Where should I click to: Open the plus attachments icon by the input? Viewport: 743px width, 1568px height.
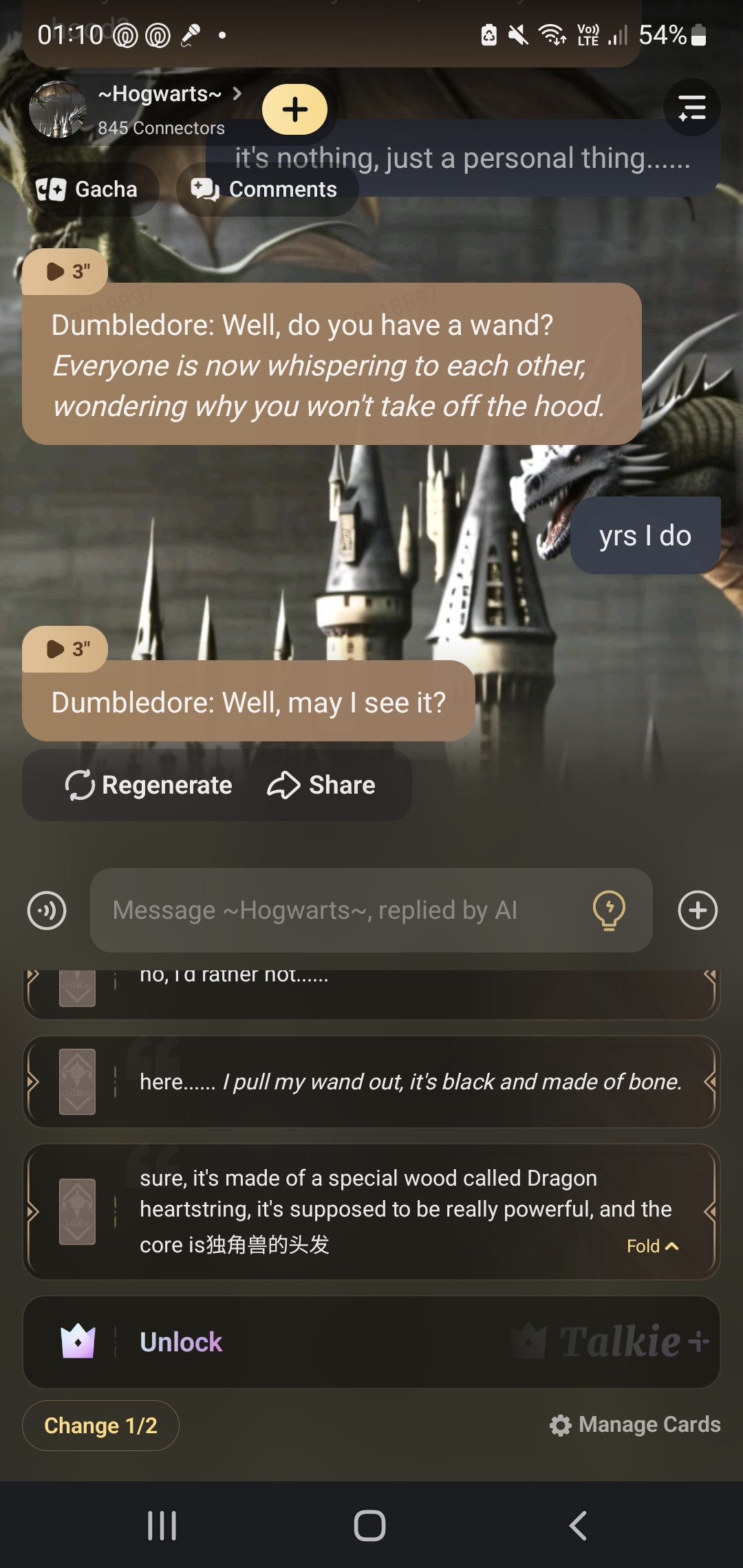click(x=698, y=911)
